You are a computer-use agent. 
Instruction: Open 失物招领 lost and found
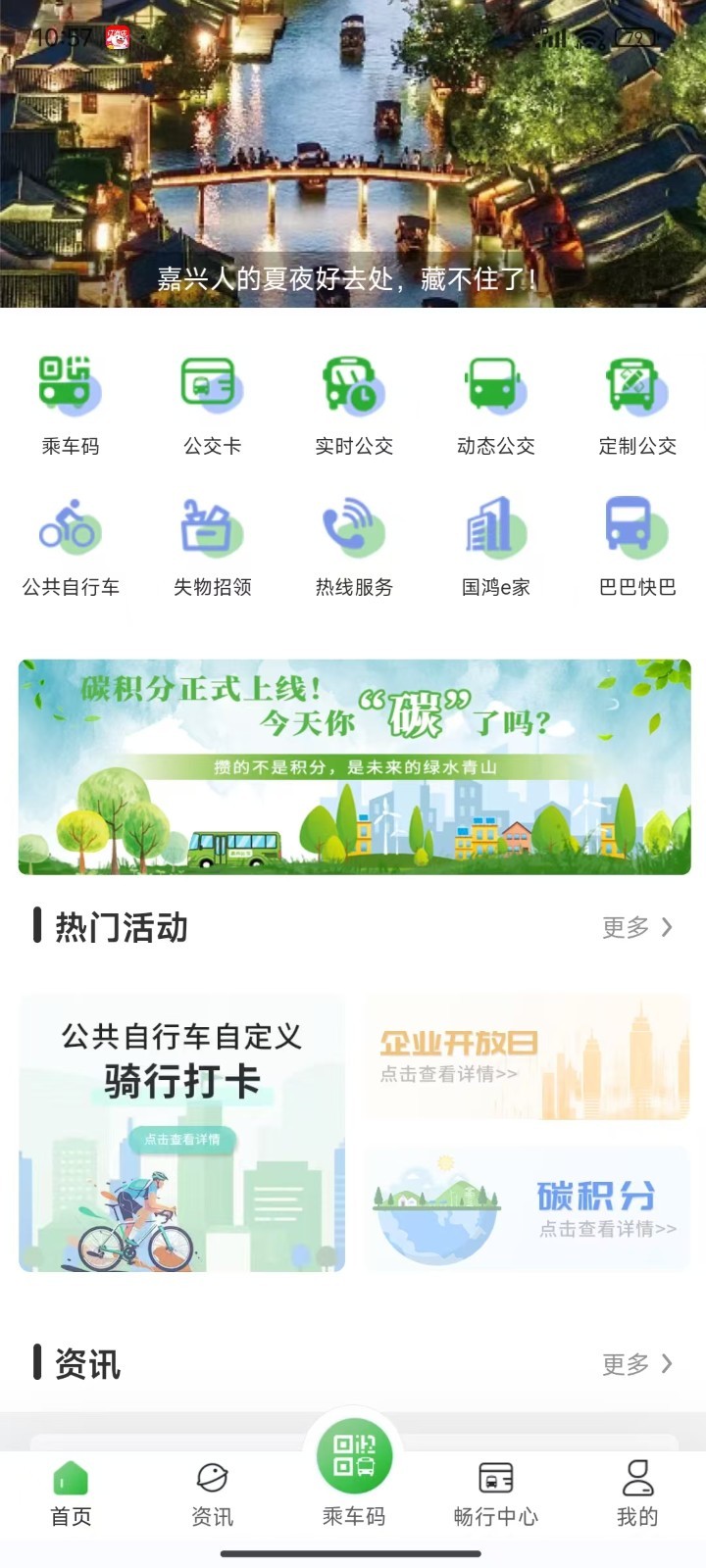point(212,545)
